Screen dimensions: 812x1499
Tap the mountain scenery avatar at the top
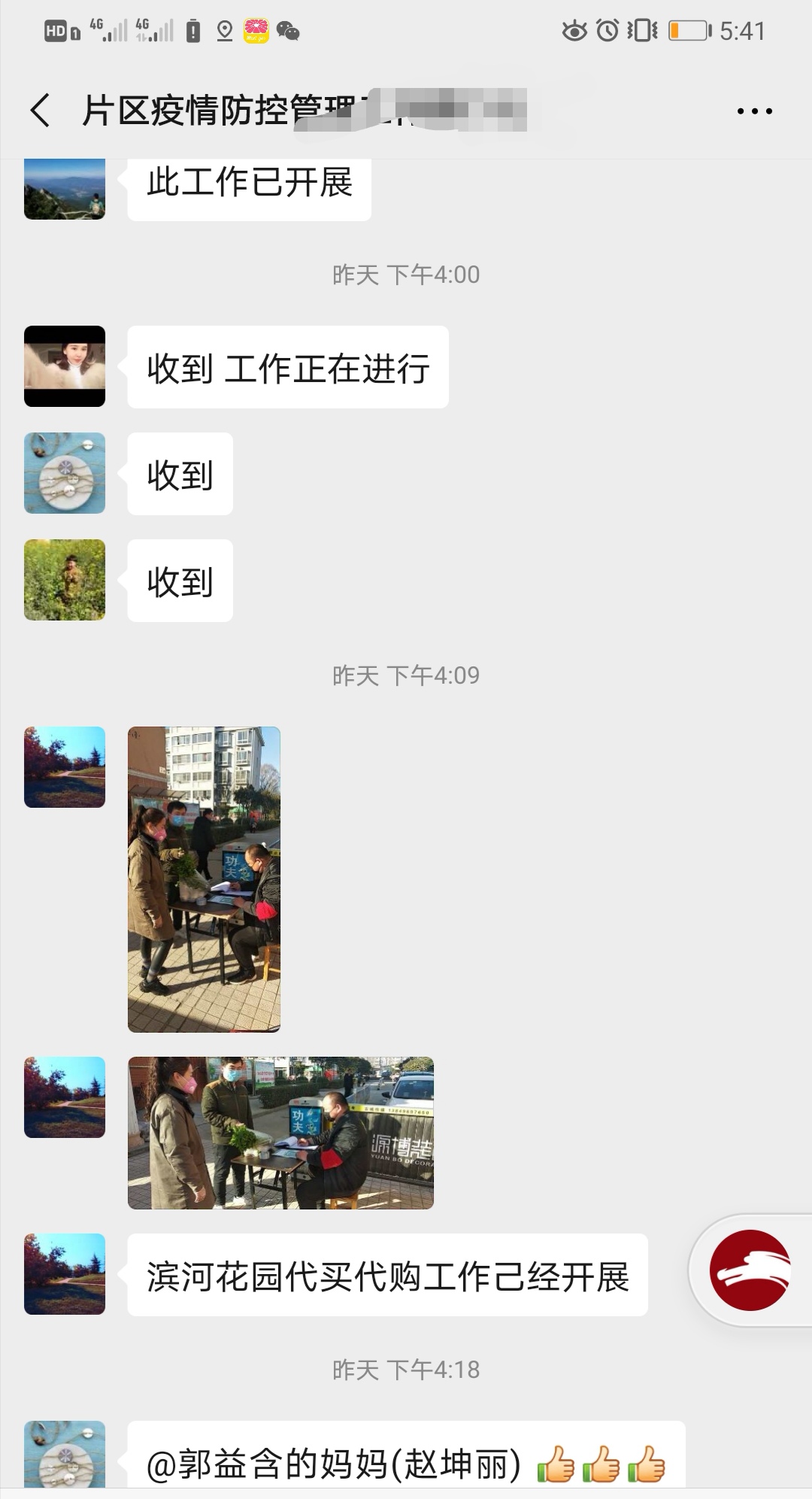tap(64, 188)
